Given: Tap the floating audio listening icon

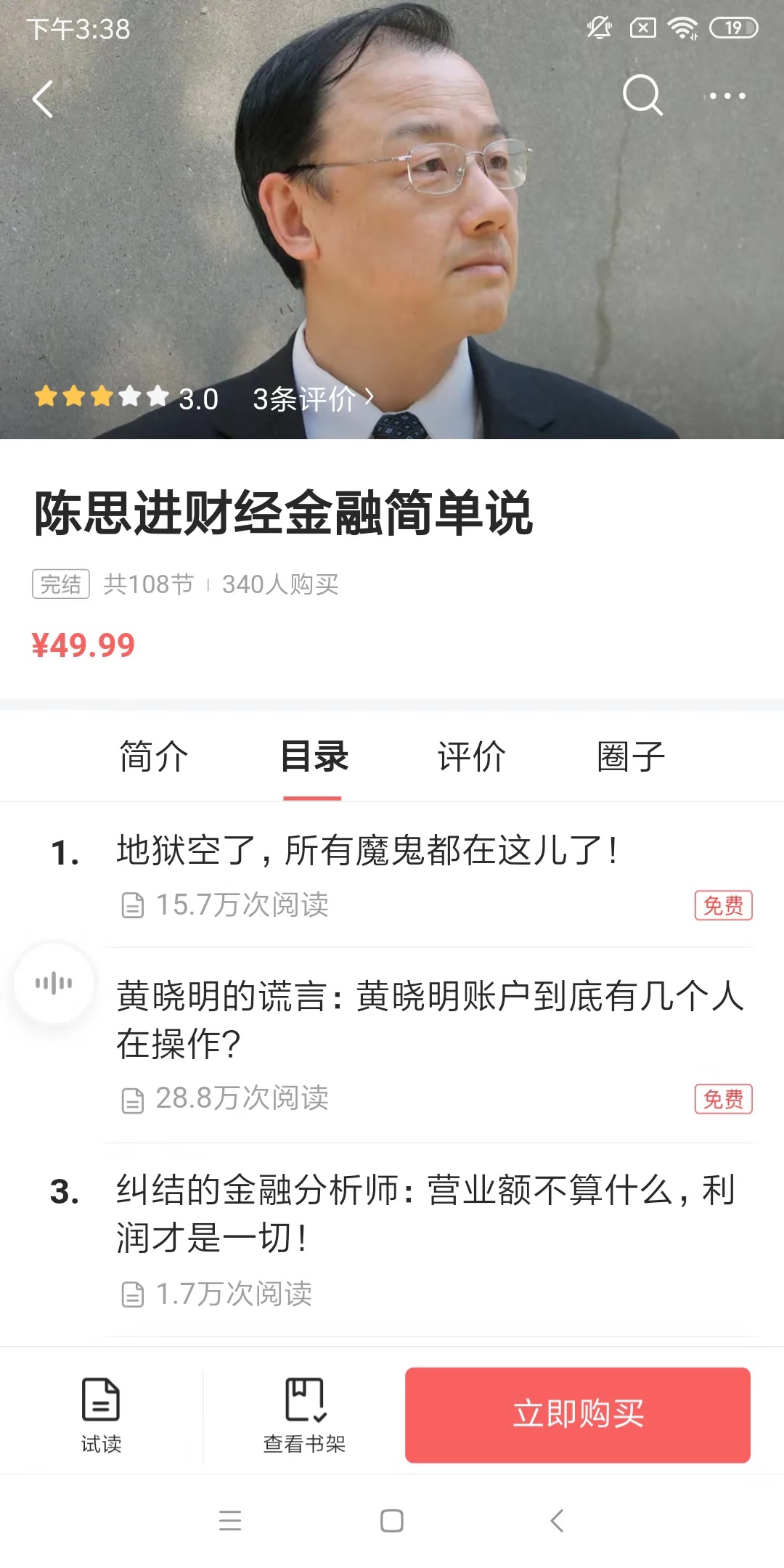Looking at the screenshot, I should (54, 981).
